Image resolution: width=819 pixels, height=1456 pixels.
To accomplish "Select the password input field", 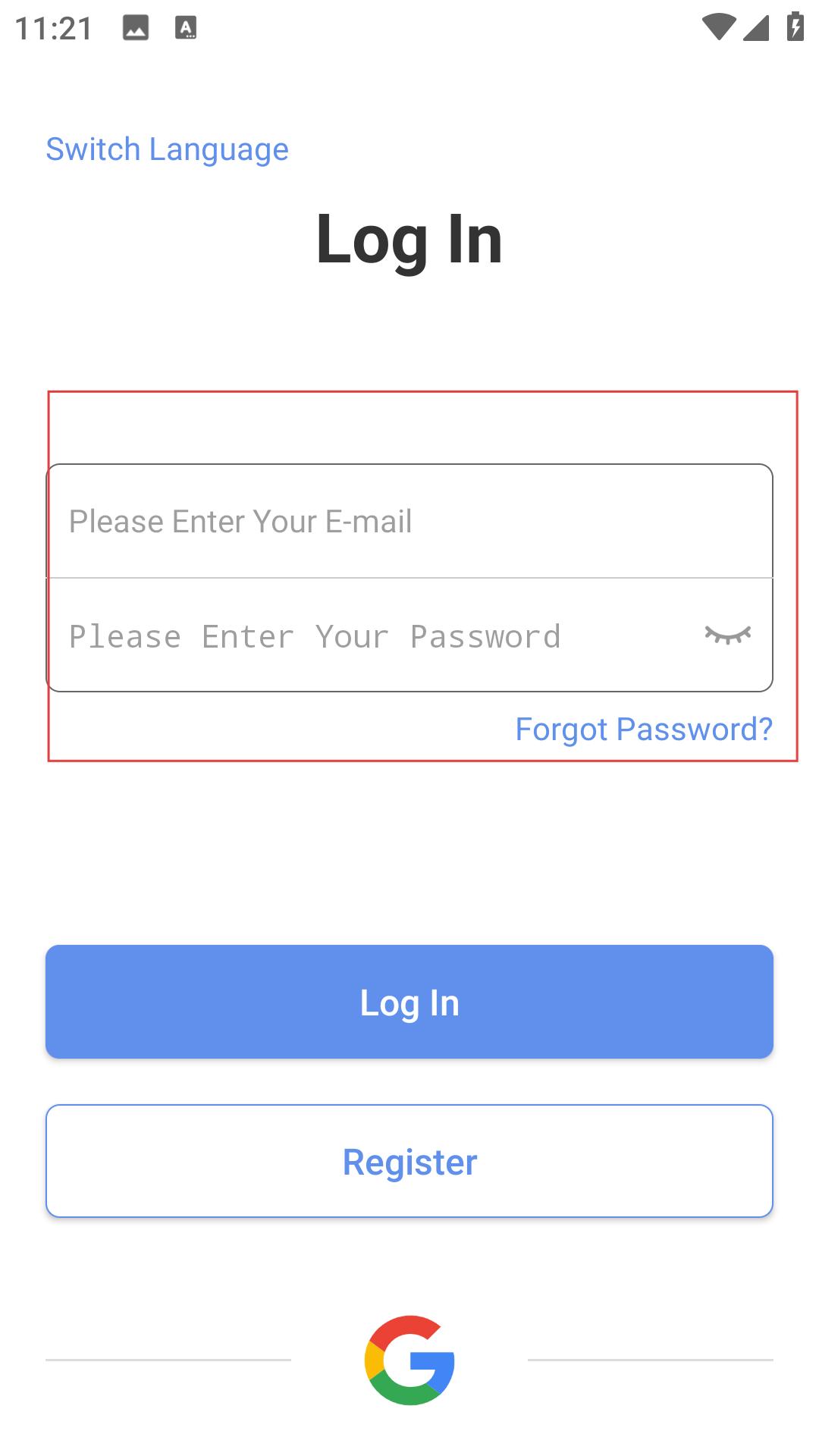I will [x=372, y=635].
